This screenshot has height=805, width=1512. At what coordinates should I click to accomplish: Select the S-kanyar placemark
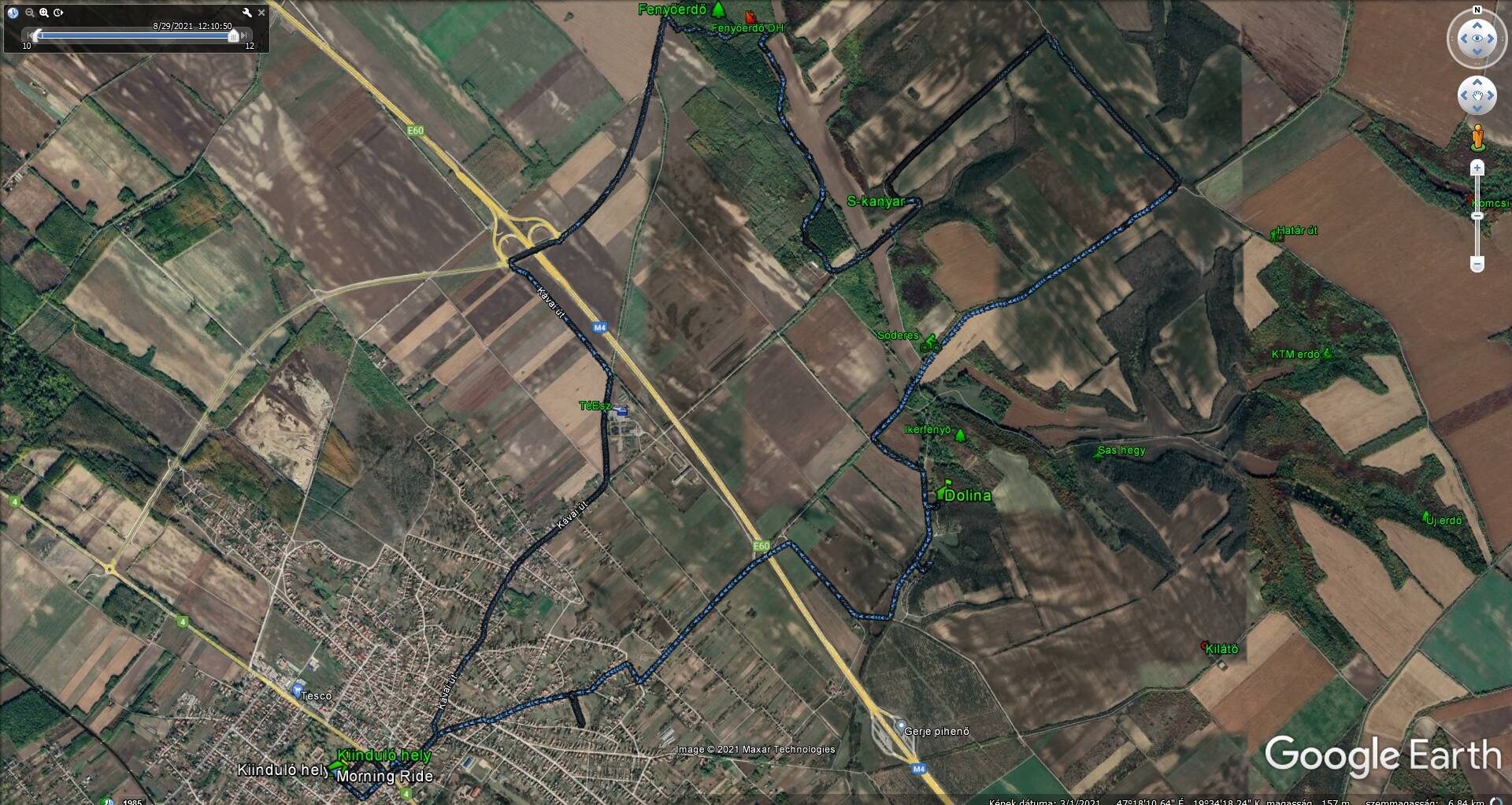(x=876, y=202)
